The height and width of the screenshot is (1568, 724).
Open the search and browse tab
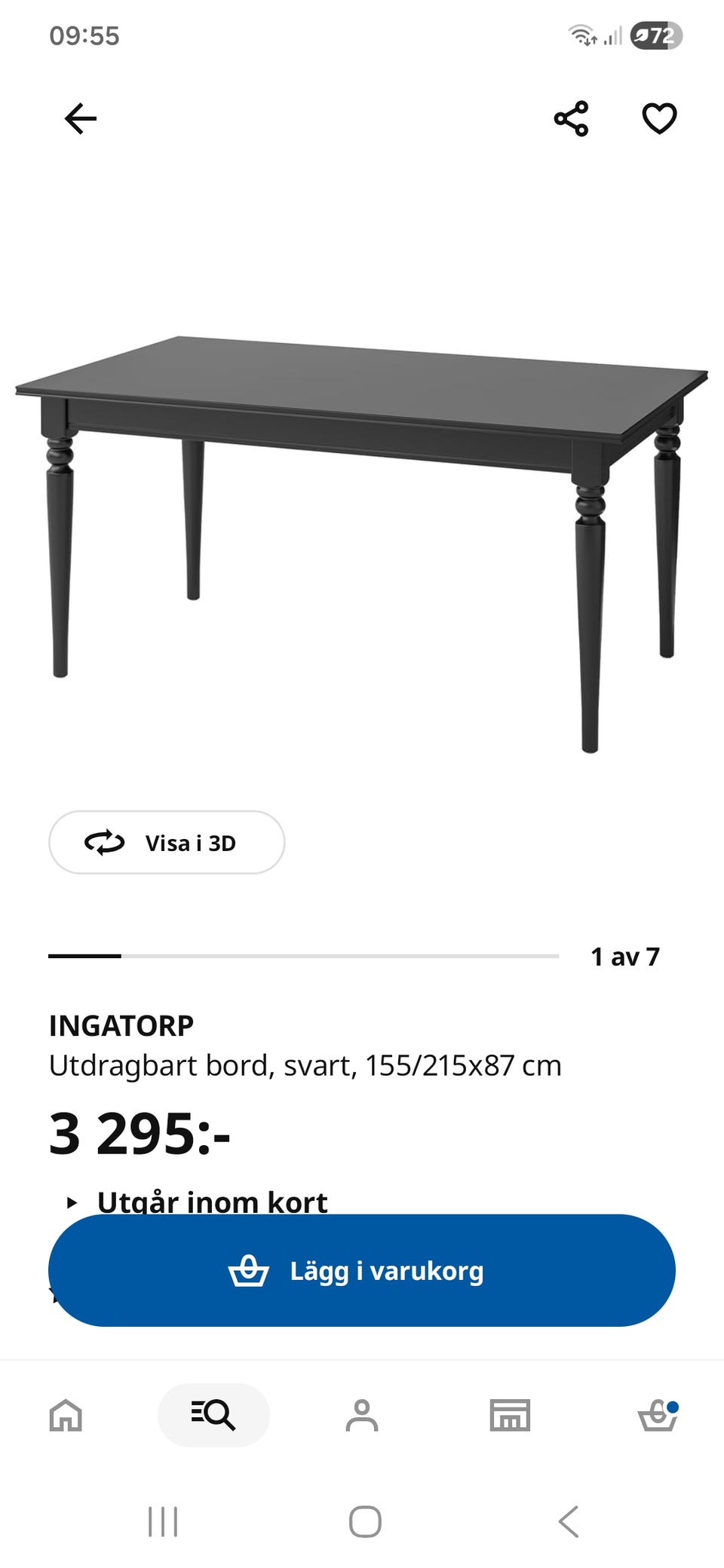coord(213,1415)
